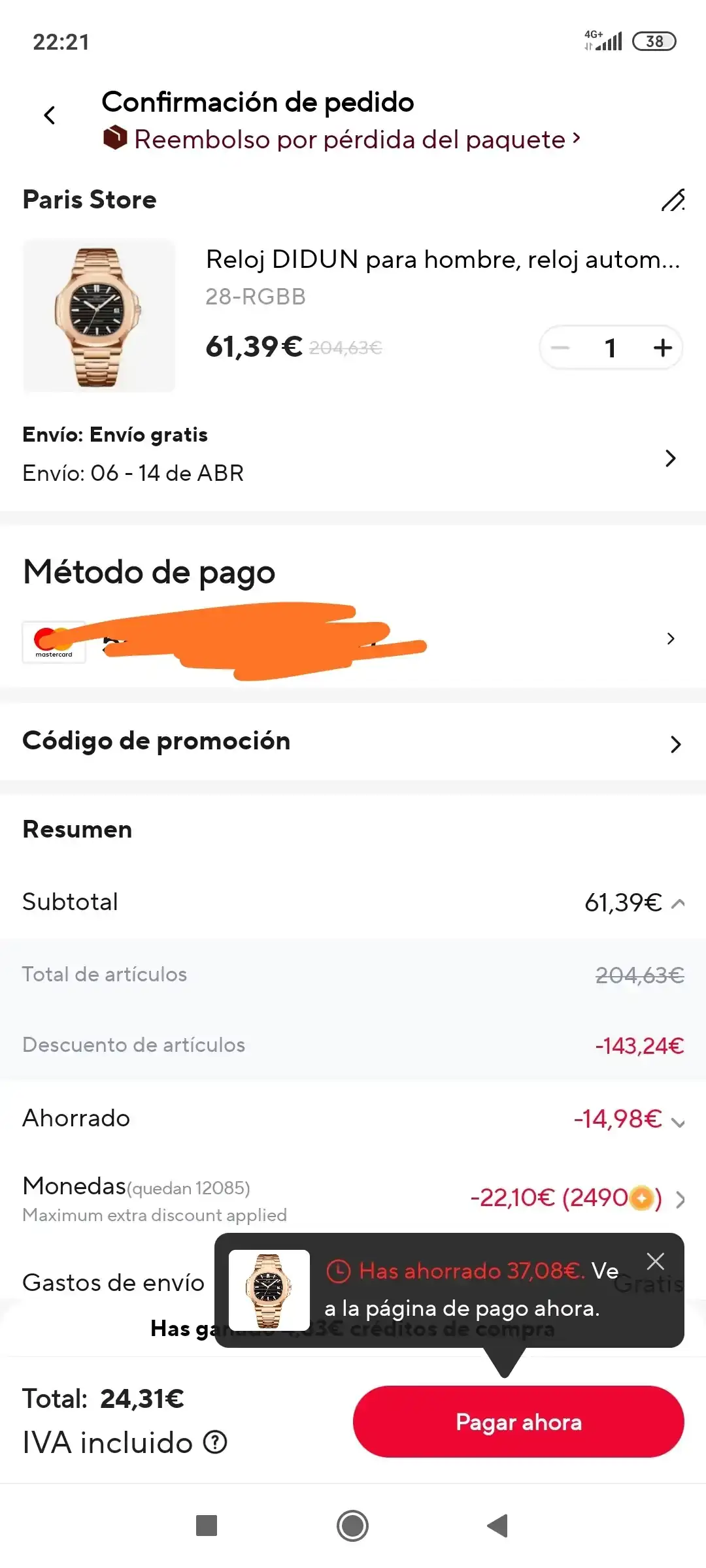This screenshot has height=1568, width=706.
Task: Dismiss the savings tooltip popup
Action: coord(655,1261)
